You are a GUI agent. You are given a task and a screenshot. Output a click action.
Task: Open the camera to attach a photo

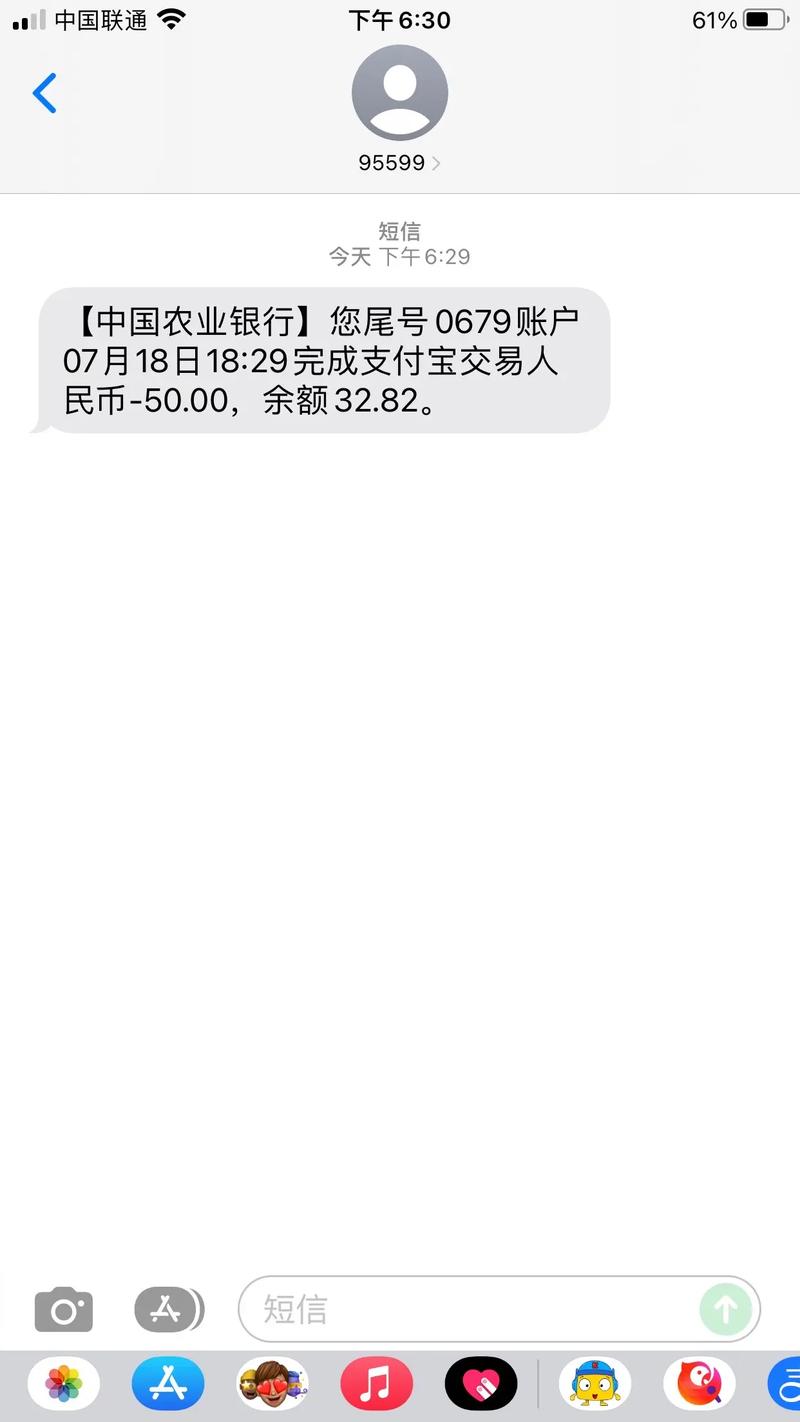point(64,1309)
